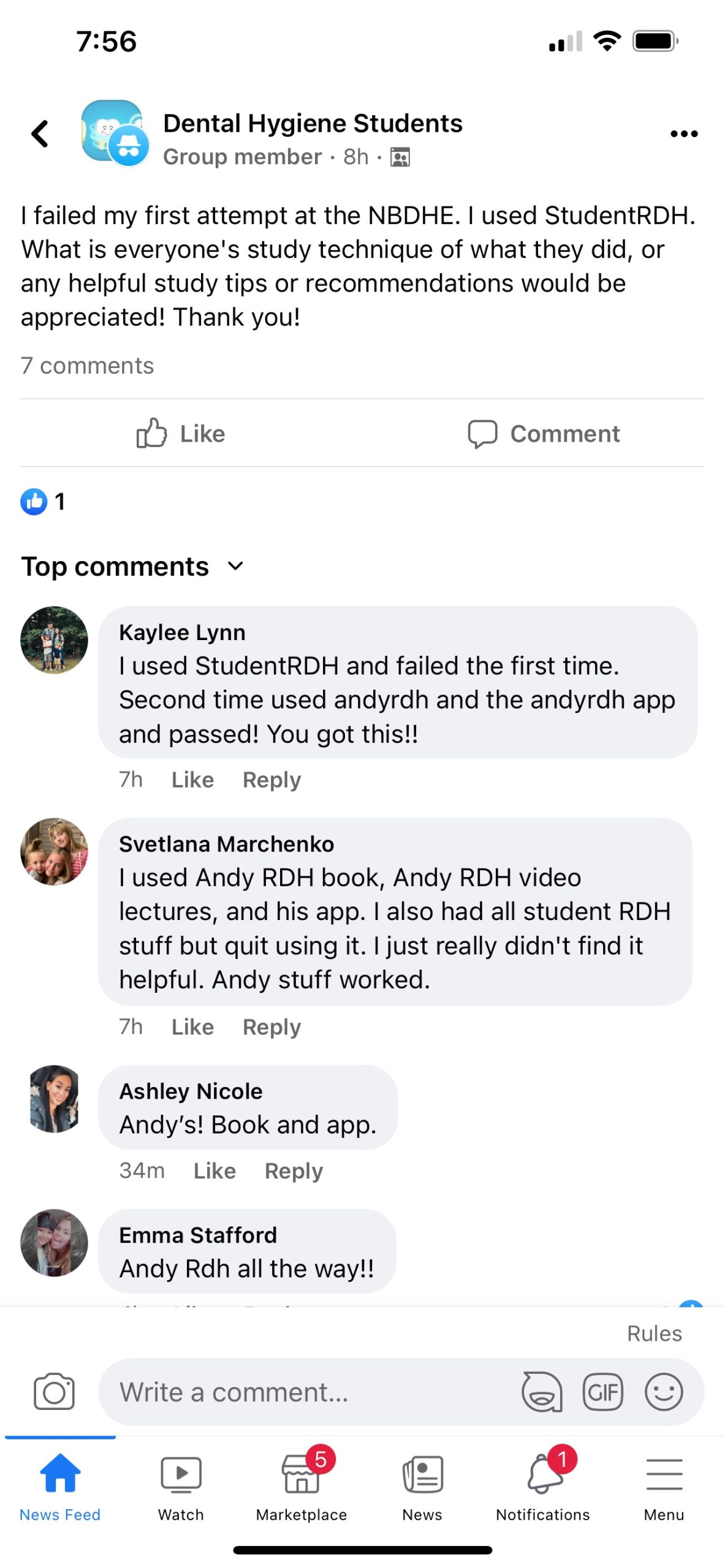Attach a photo with the camera icon
The image size is (725, 1568).
54,1392
